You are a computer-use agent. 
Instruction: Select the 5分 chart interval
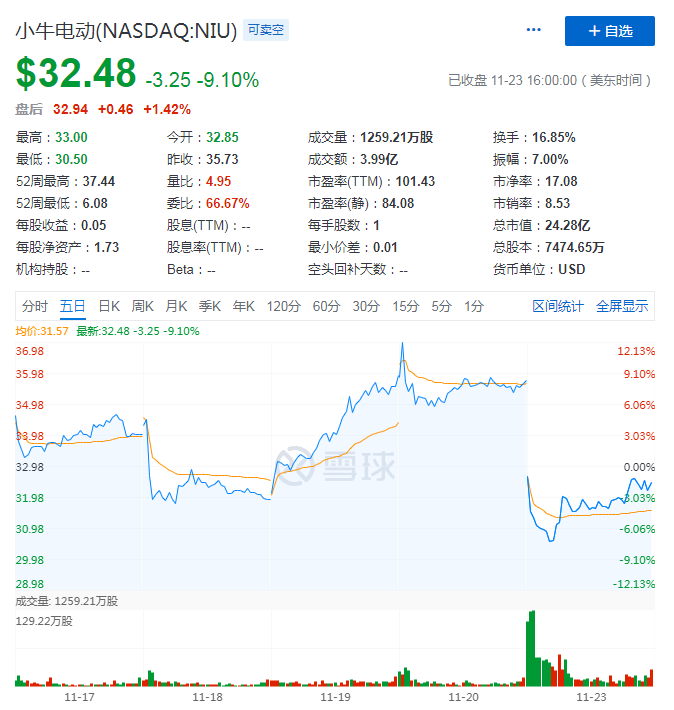[x=442, y=306]
